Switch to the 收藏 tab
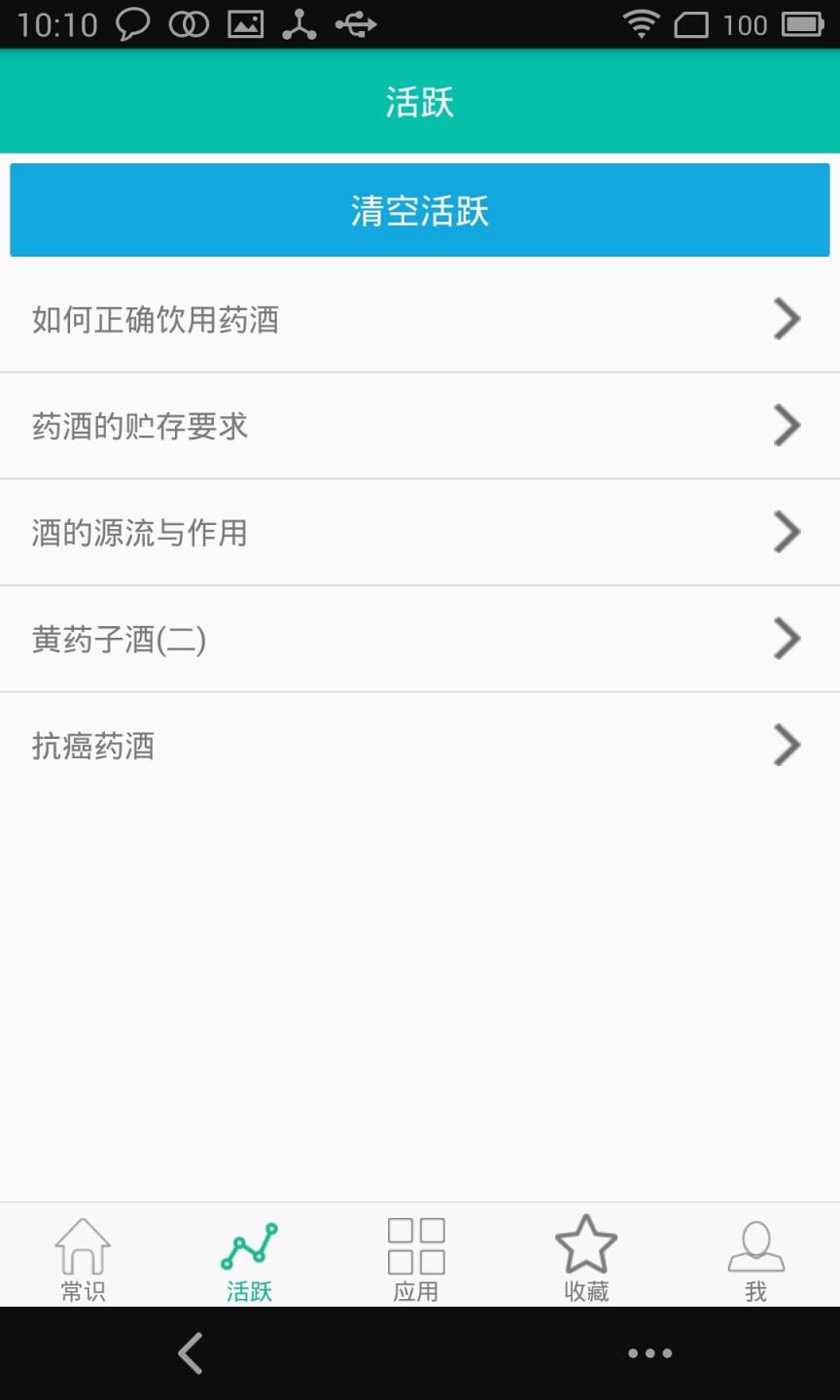The height and width of the screenshot is (1400, 840). [584, 1257]
